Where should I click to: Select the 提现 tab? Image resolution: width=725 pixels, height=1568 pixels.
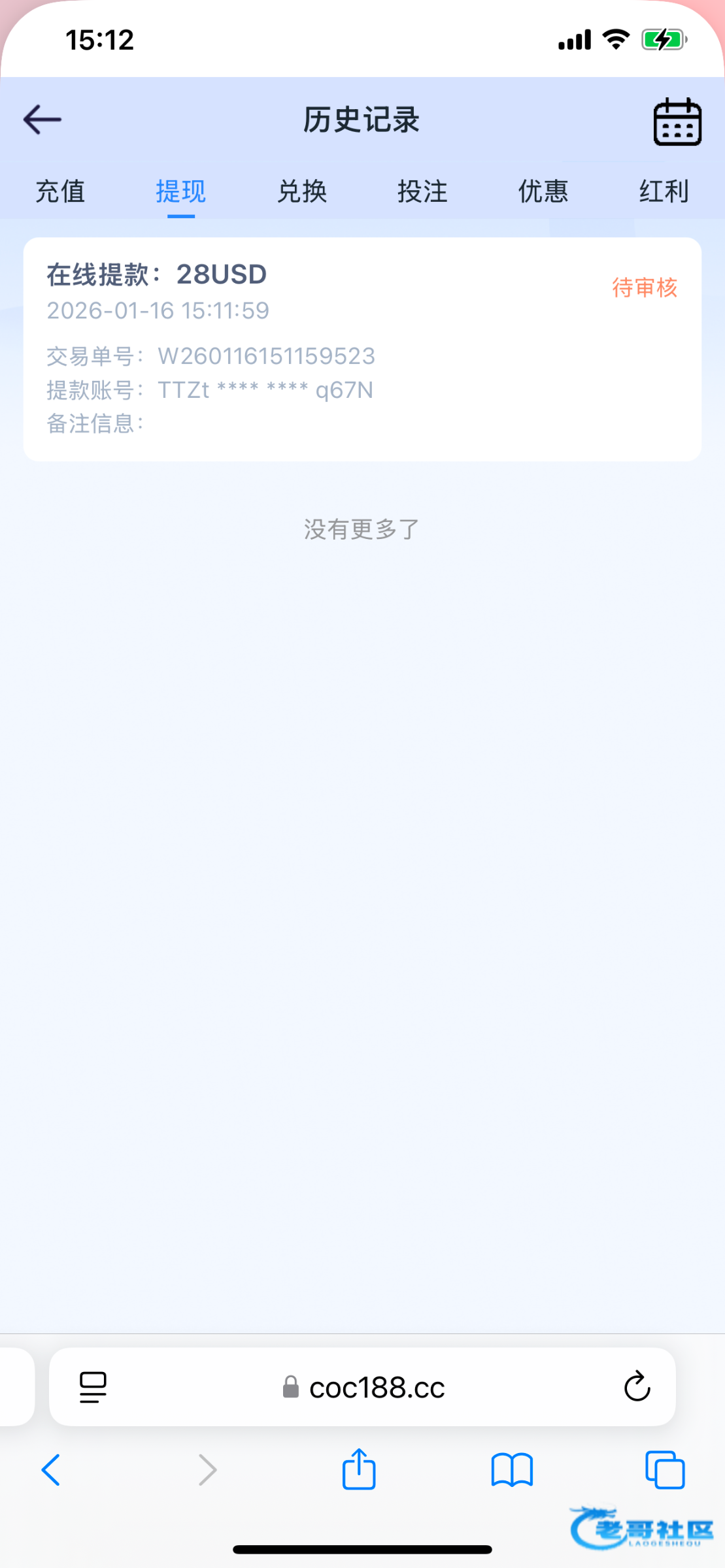181,191
